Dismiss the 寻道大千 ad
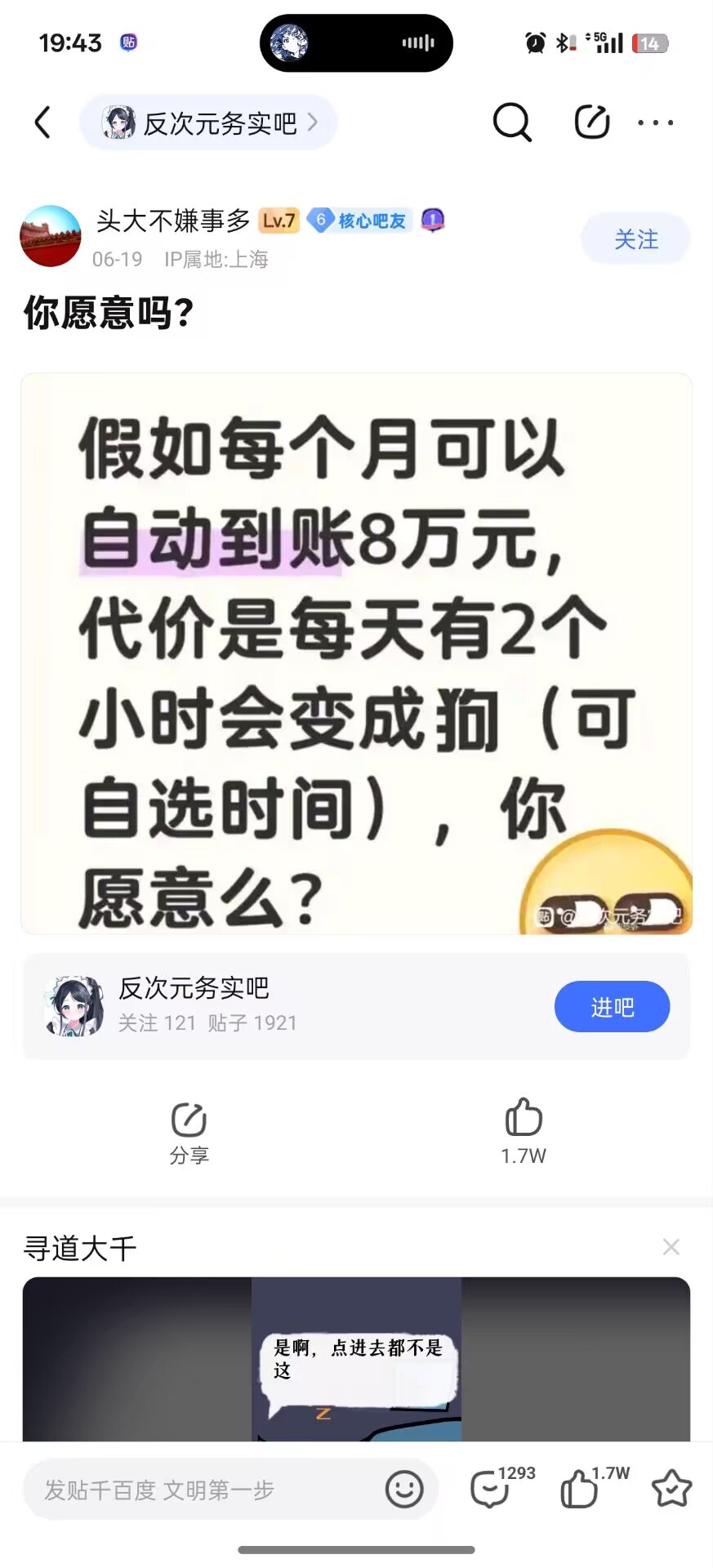The image size is (713, 1568). coord(671,1247)
